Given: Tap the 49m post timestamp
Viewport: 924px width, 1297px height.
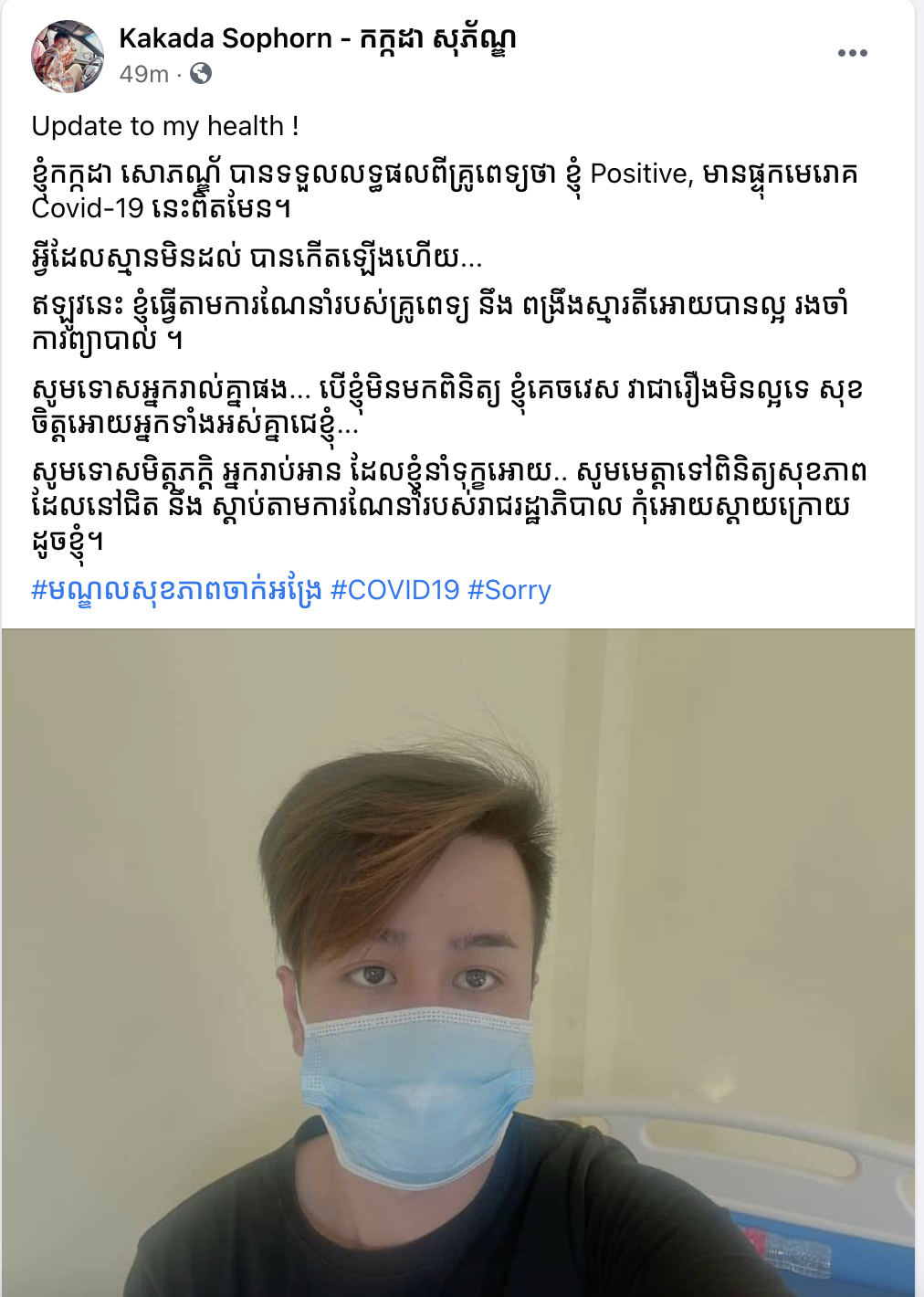Looking at the screenshot, I should [143, 74].
